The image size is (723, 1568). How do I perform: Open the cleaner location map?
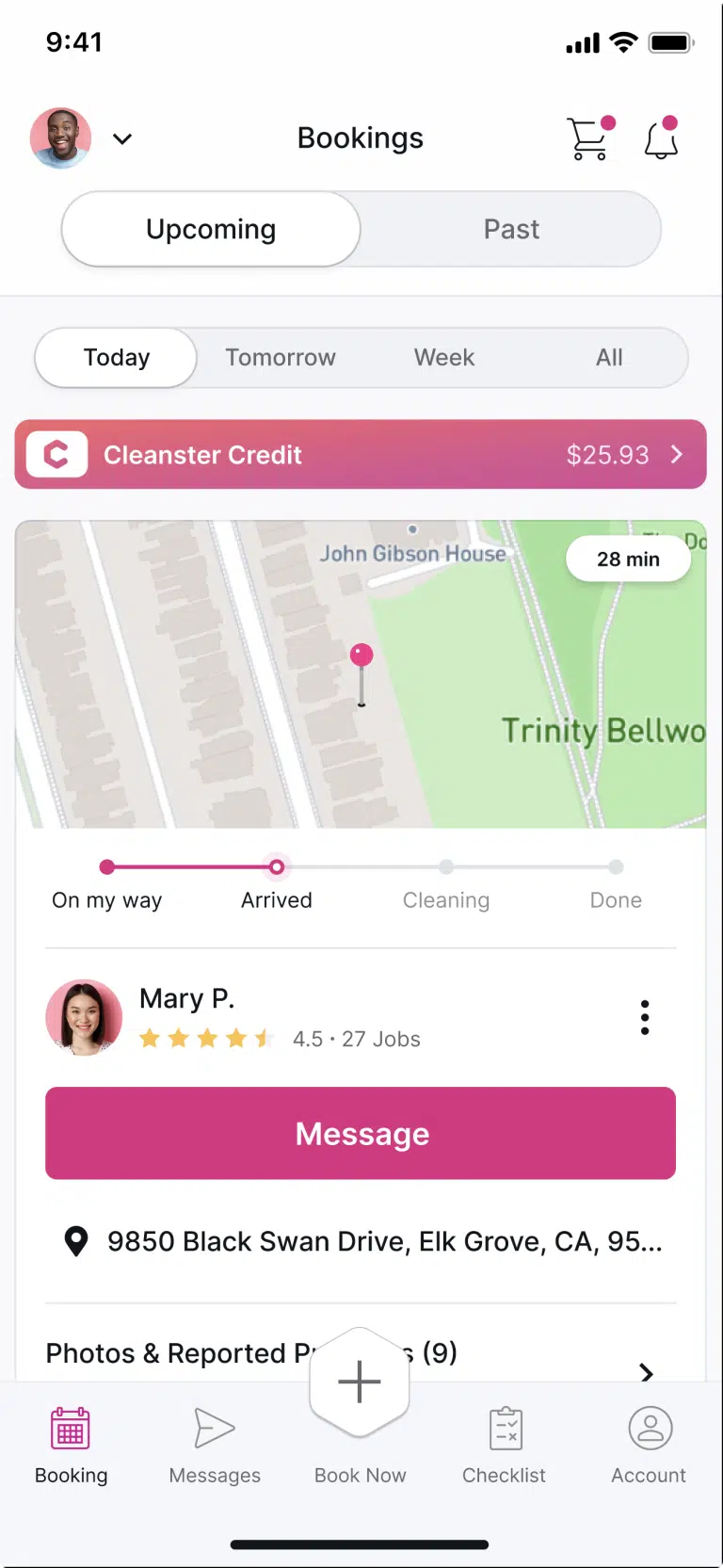361,674
